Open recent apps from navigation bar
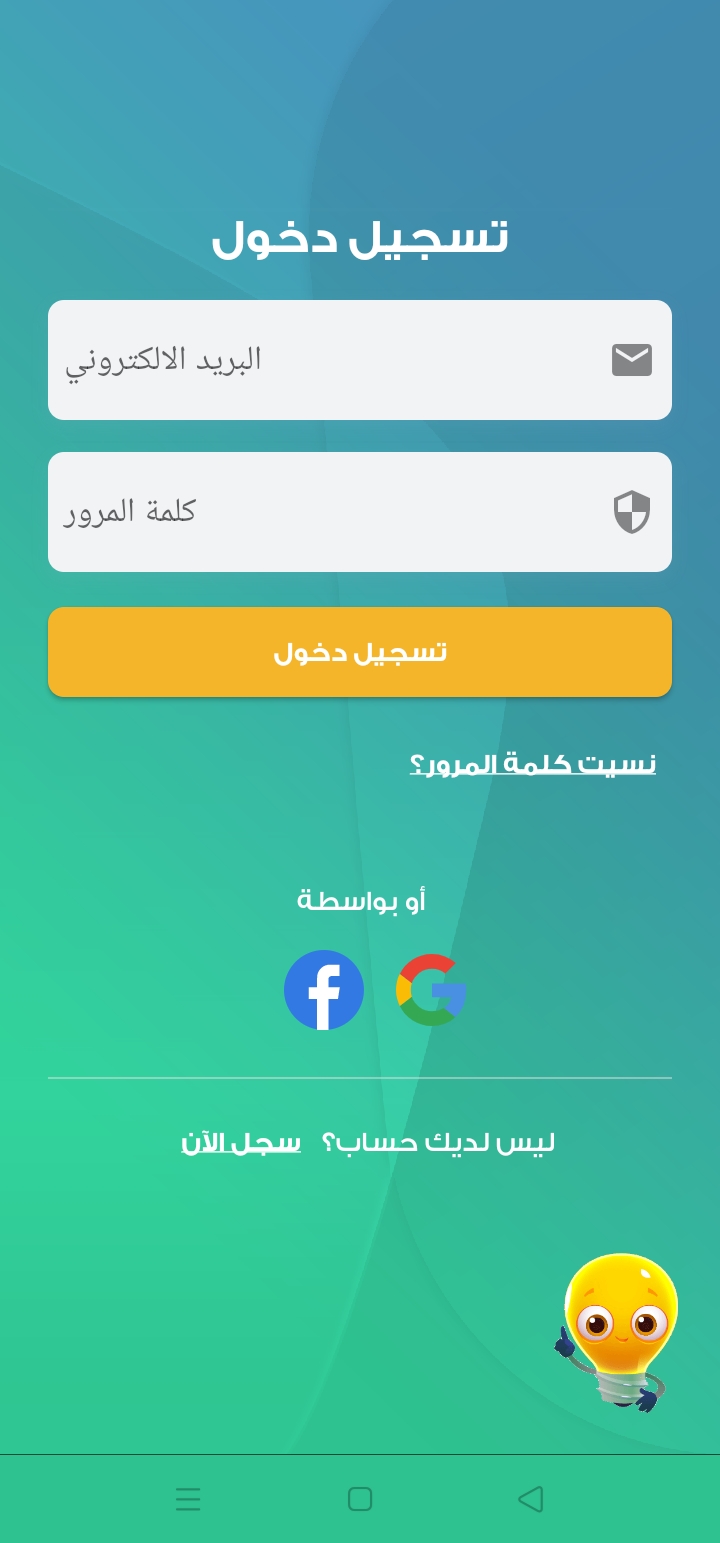This screenshot has width=720, height=1543. click(x=188, y=1498)
